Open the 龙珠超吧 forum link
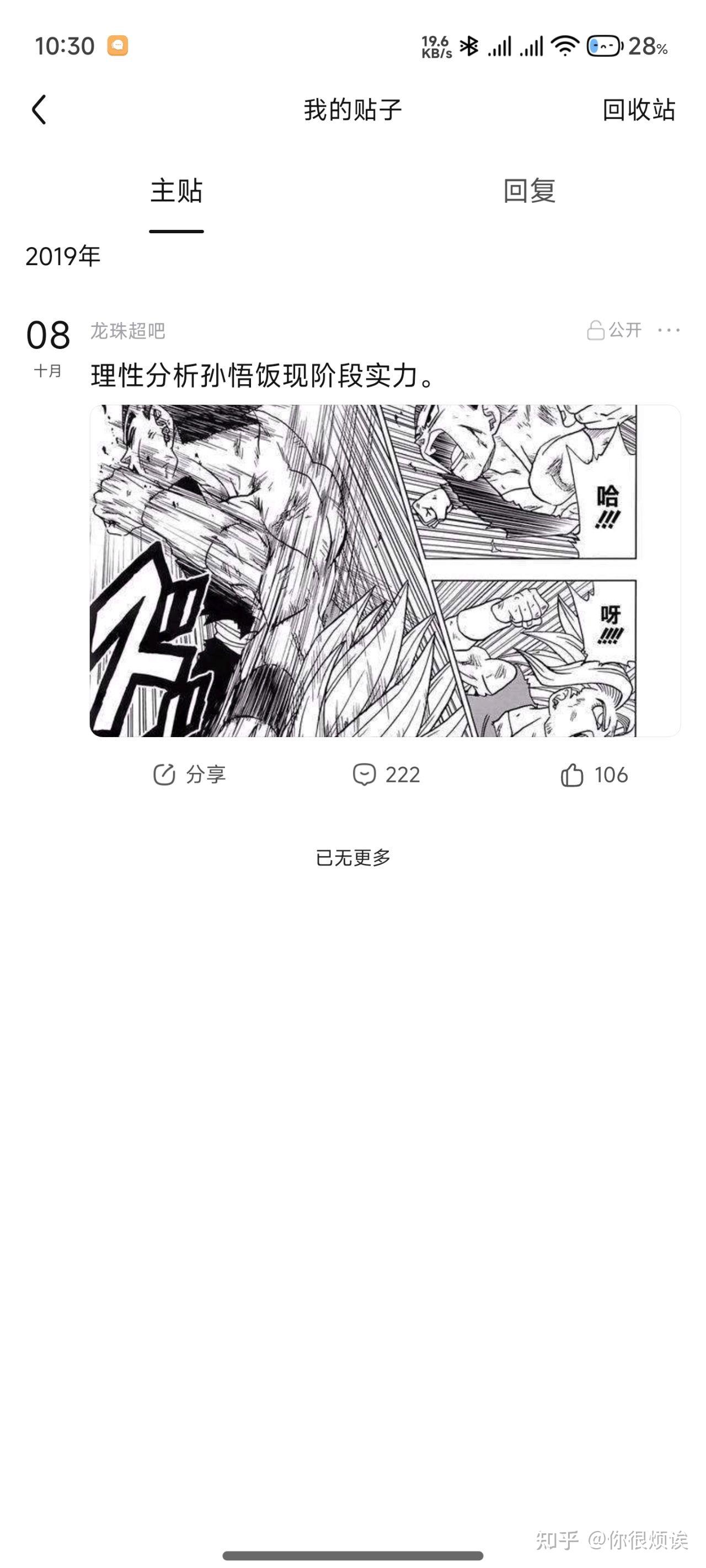706x1568 pixels. 128,330
